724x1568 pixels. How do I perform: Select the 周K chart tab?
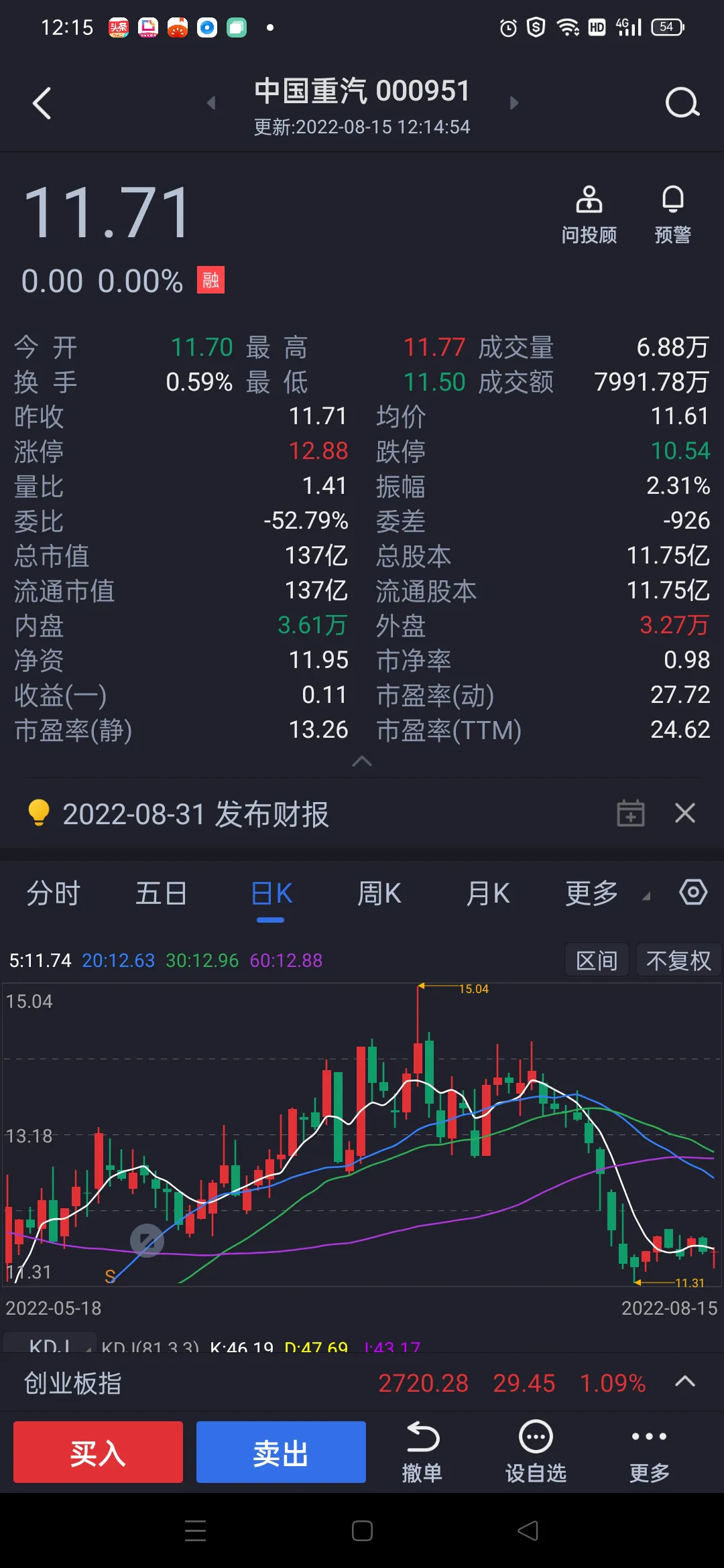click(x=379, y=893)
